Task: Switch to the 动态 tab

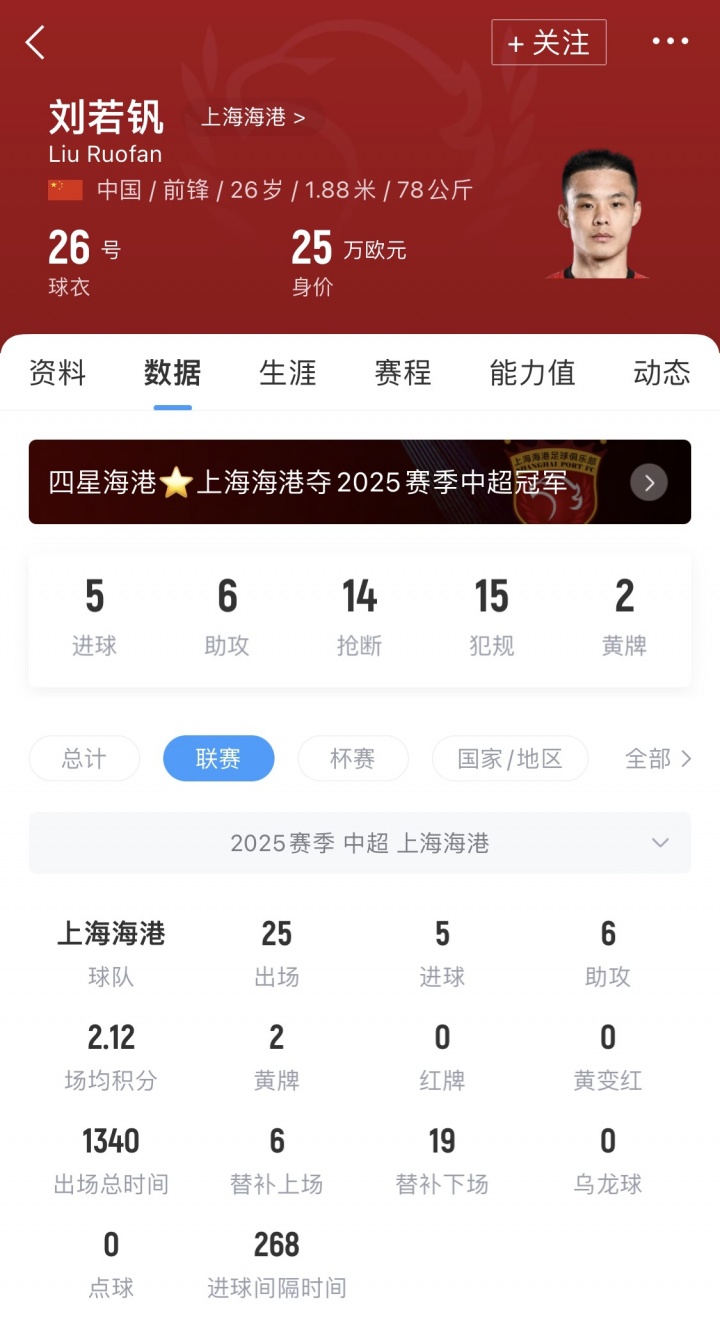Action: pyautogui.click(x=661, y=373)
